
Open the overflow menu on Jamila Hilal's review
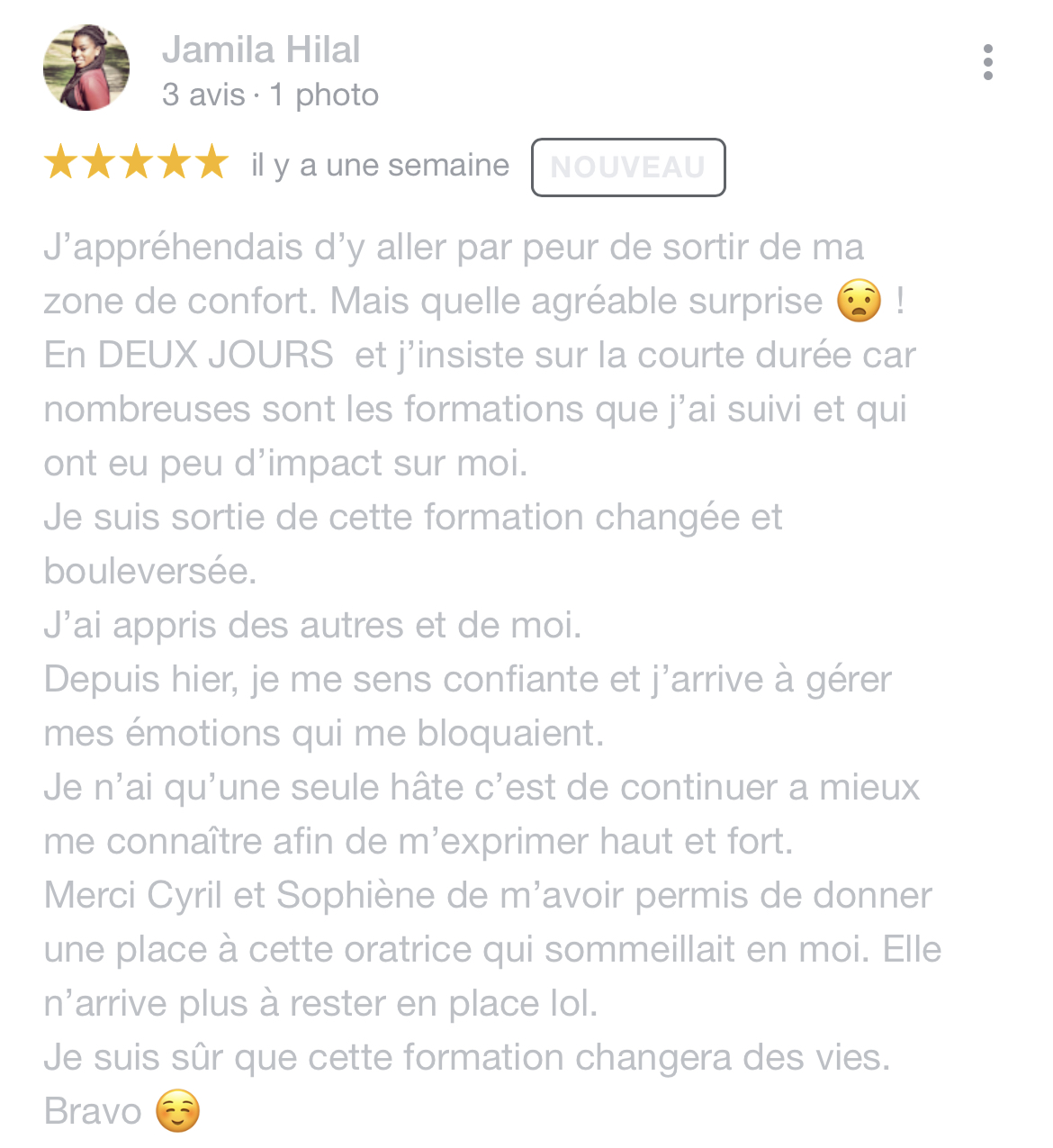tap(988, 63)
